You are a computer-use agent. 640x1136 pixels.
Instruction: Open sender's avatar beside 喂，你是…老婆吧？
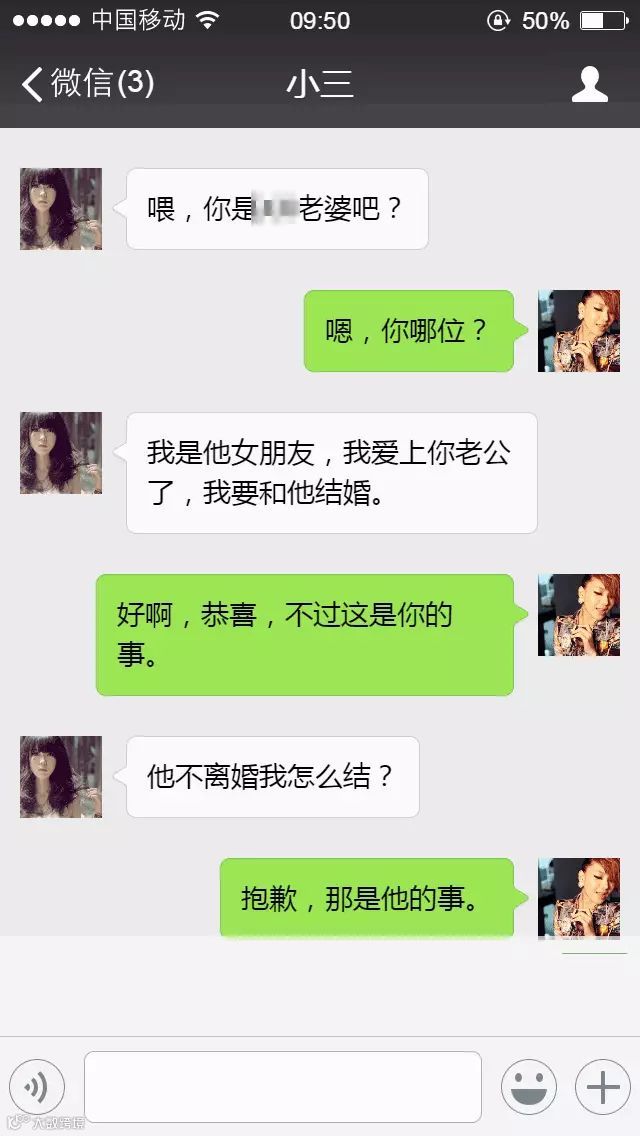[61, 209]
